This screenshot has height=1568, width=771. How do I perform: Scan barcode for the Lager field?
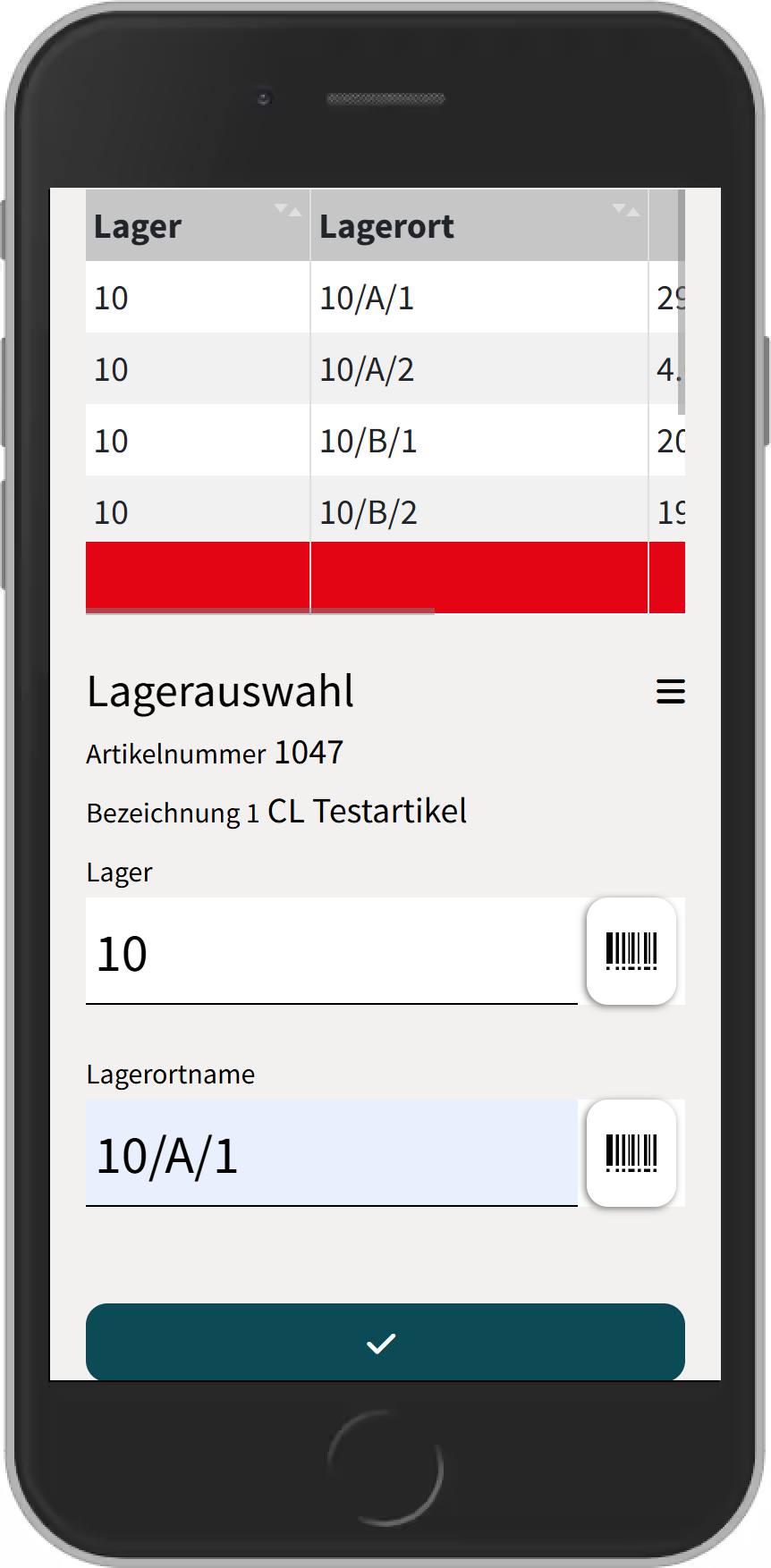click(631, 951)
